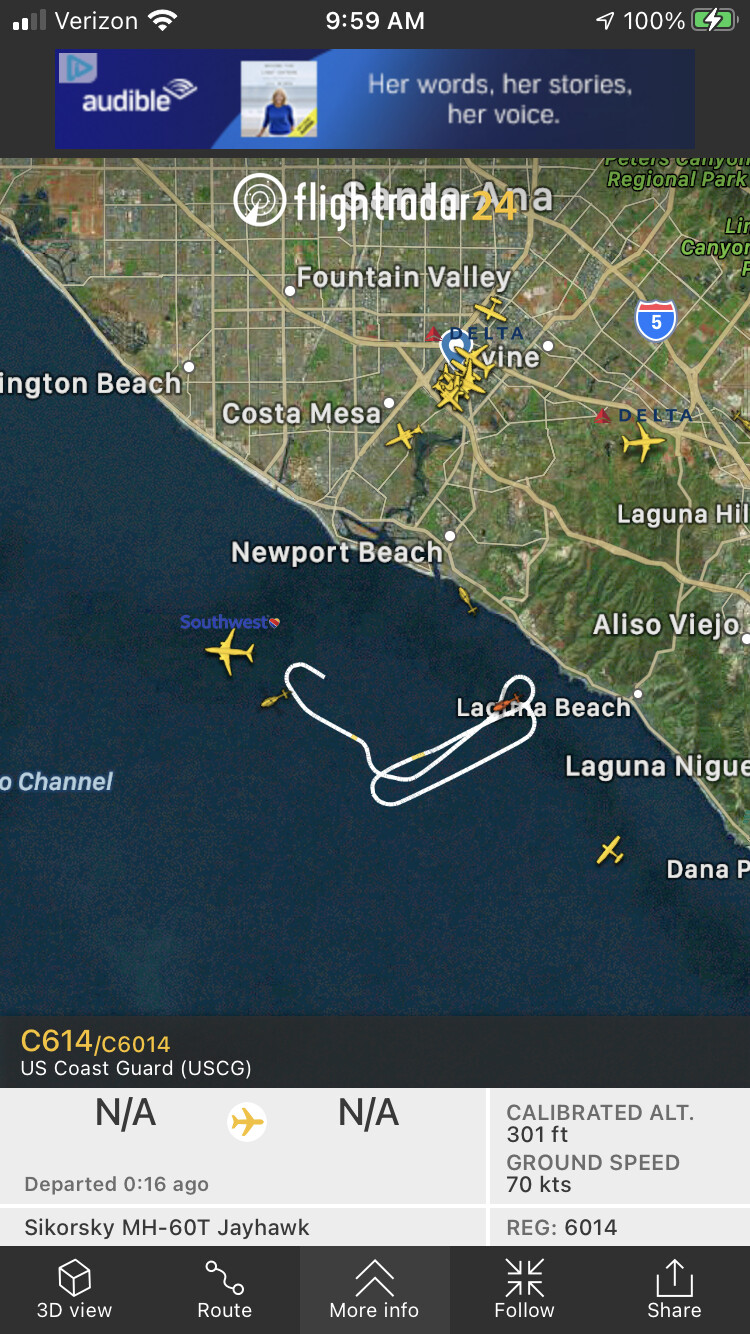
Task: Open the Audible ad banner
Action: 375,99
